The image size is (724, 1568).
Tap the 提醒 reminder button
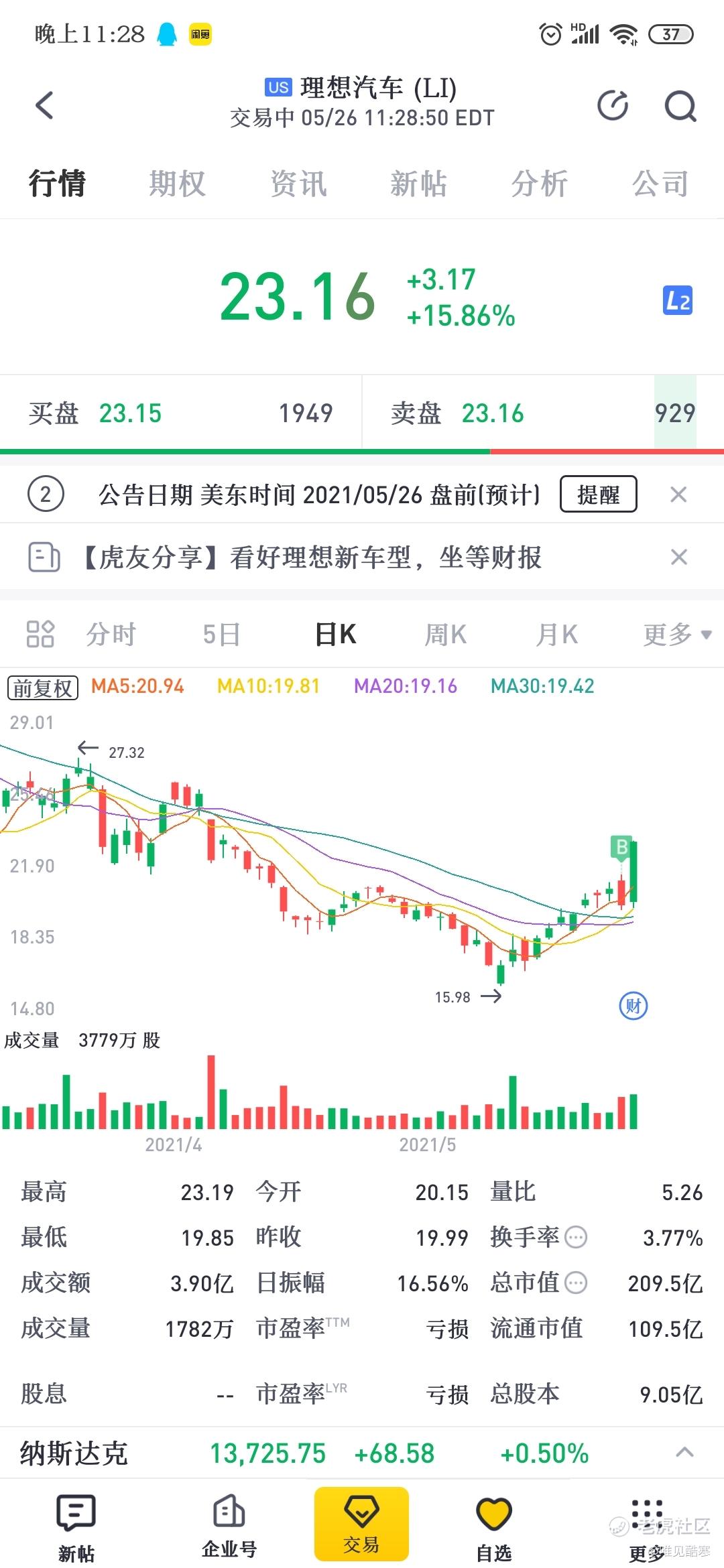click(x=599, y=495)
